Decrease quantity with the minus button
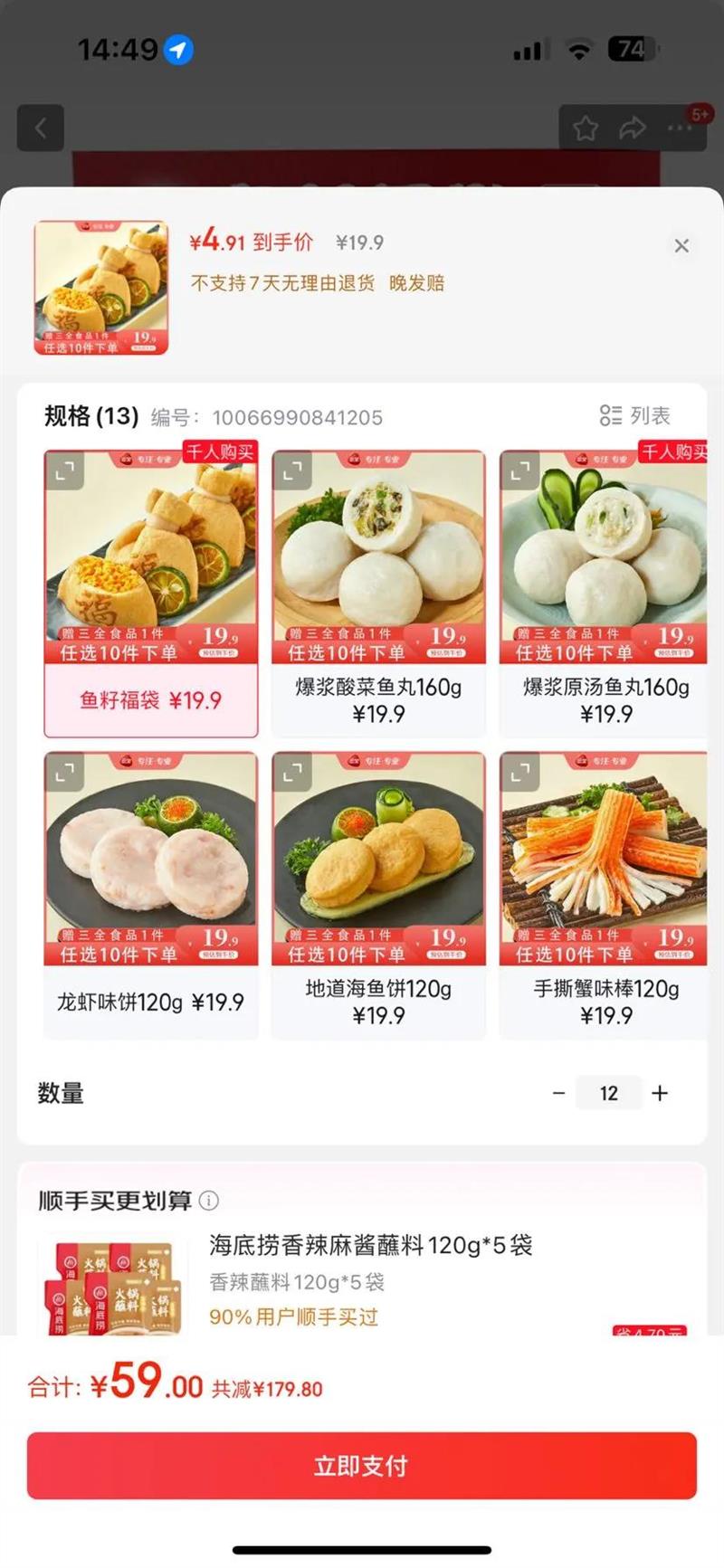Image resolution: width=724 pixels, height=1568 pixels. point(559,1093)
